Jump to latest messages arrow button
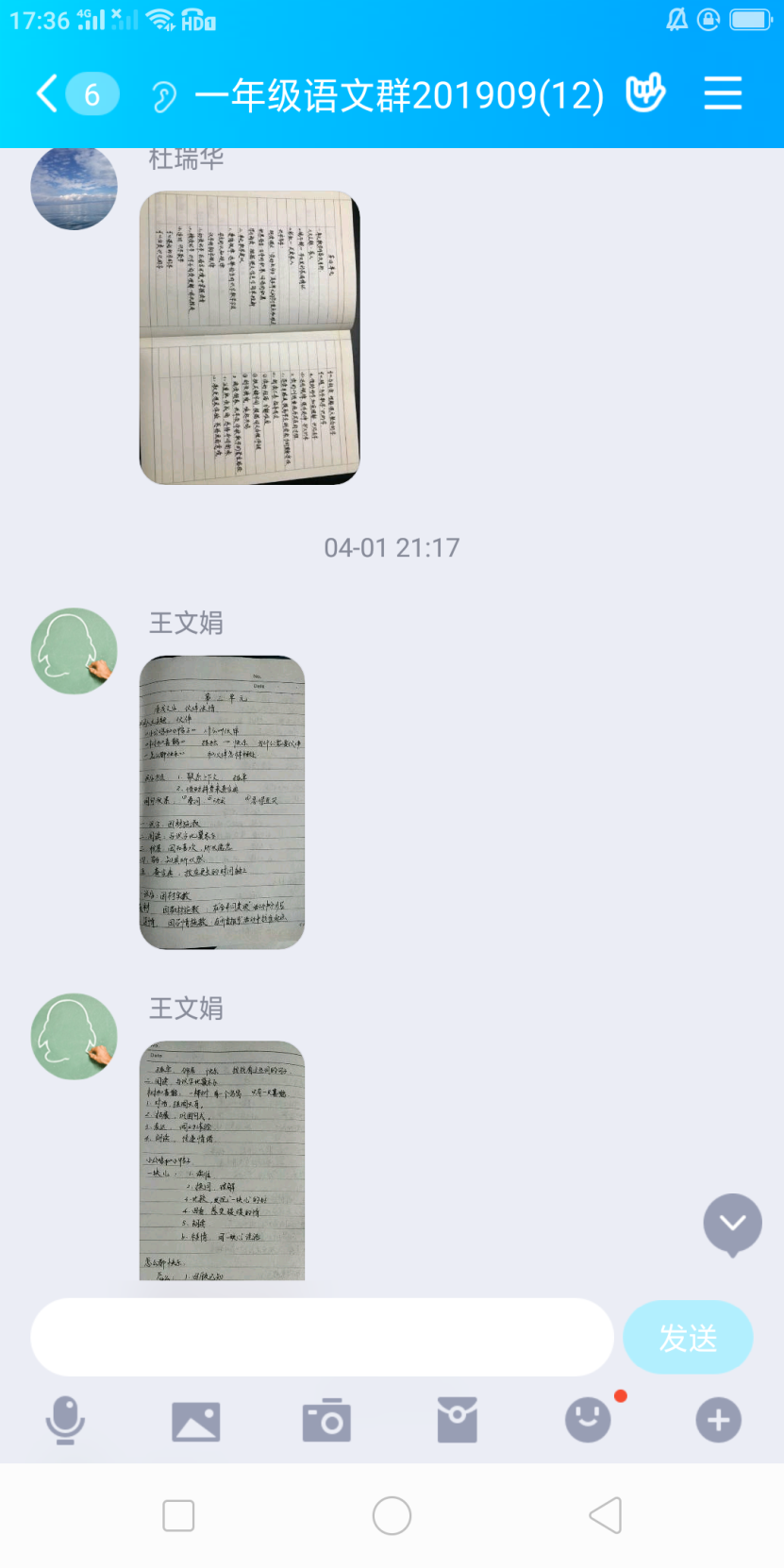Image resolution: width=784 pixels, height=1568 pixels. (732, 1224)
